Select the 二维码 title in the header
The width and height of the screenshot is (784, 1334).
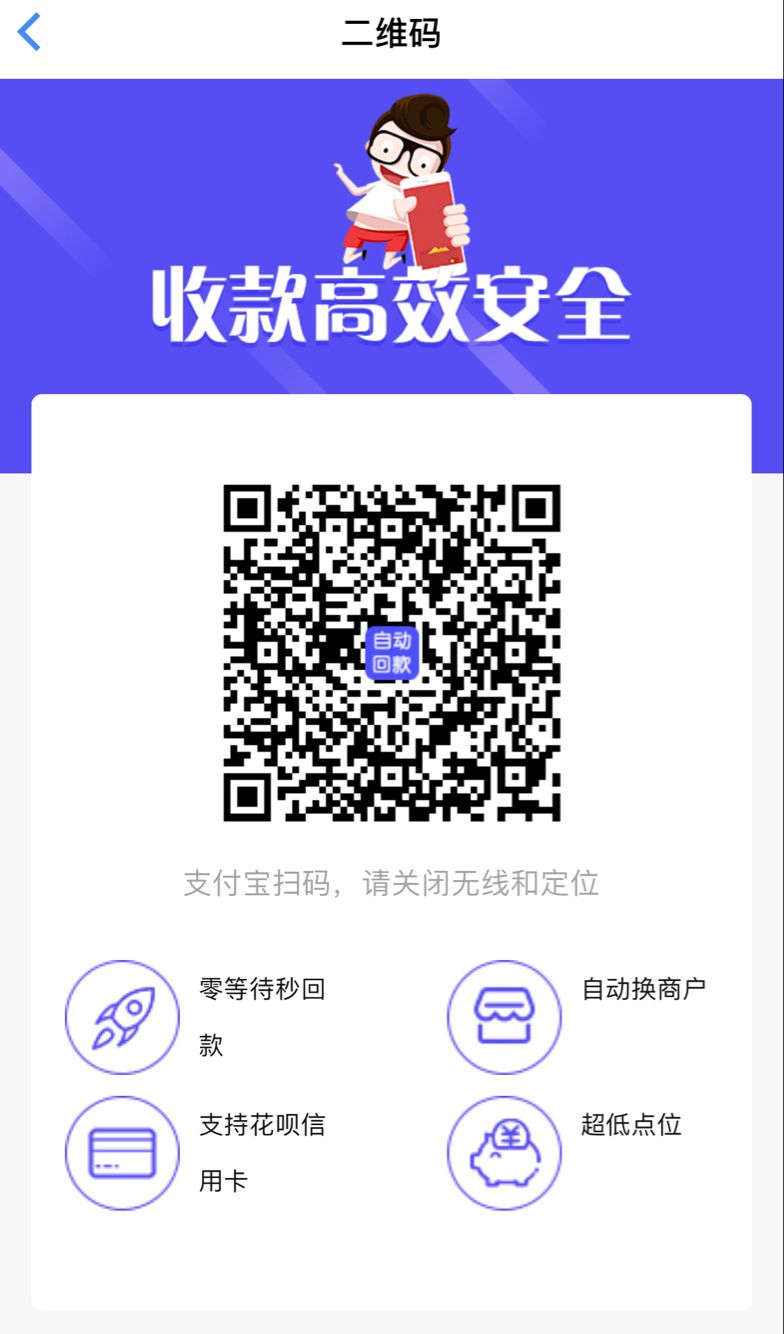point(392,35)
